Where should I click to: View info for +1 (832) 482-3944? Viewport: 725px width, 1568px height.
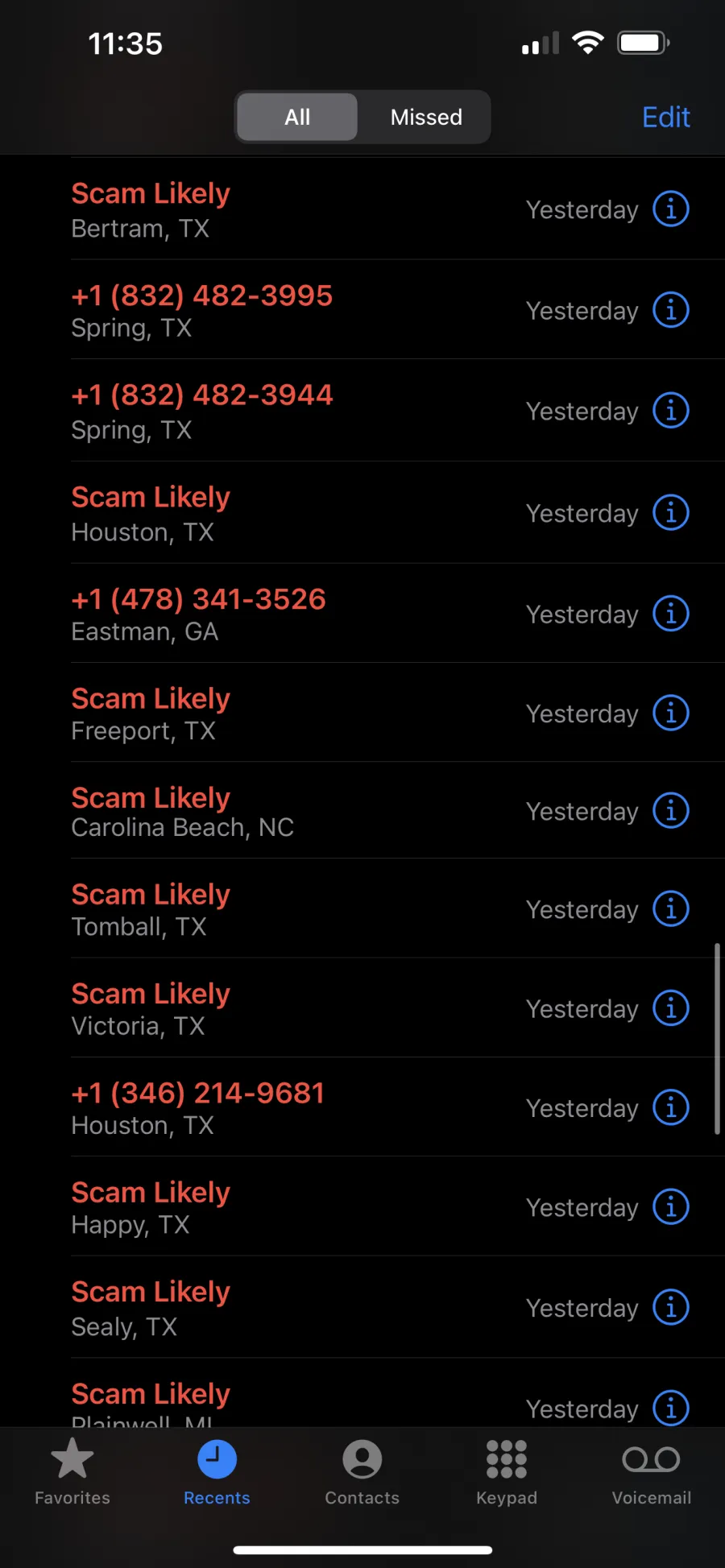(670, 411)
